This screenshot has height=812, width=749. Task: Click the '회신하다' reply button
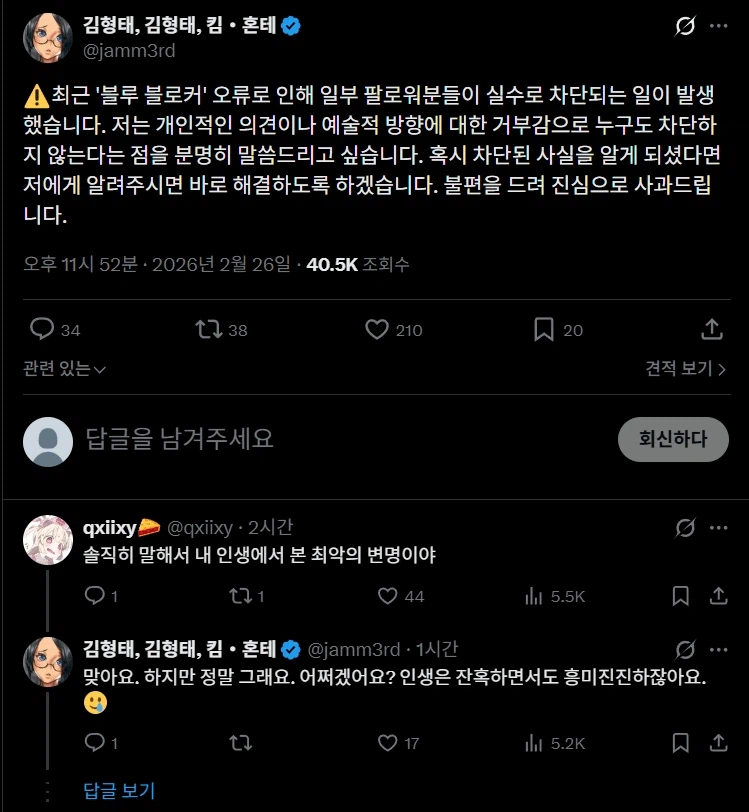click(x=673, y=439)
